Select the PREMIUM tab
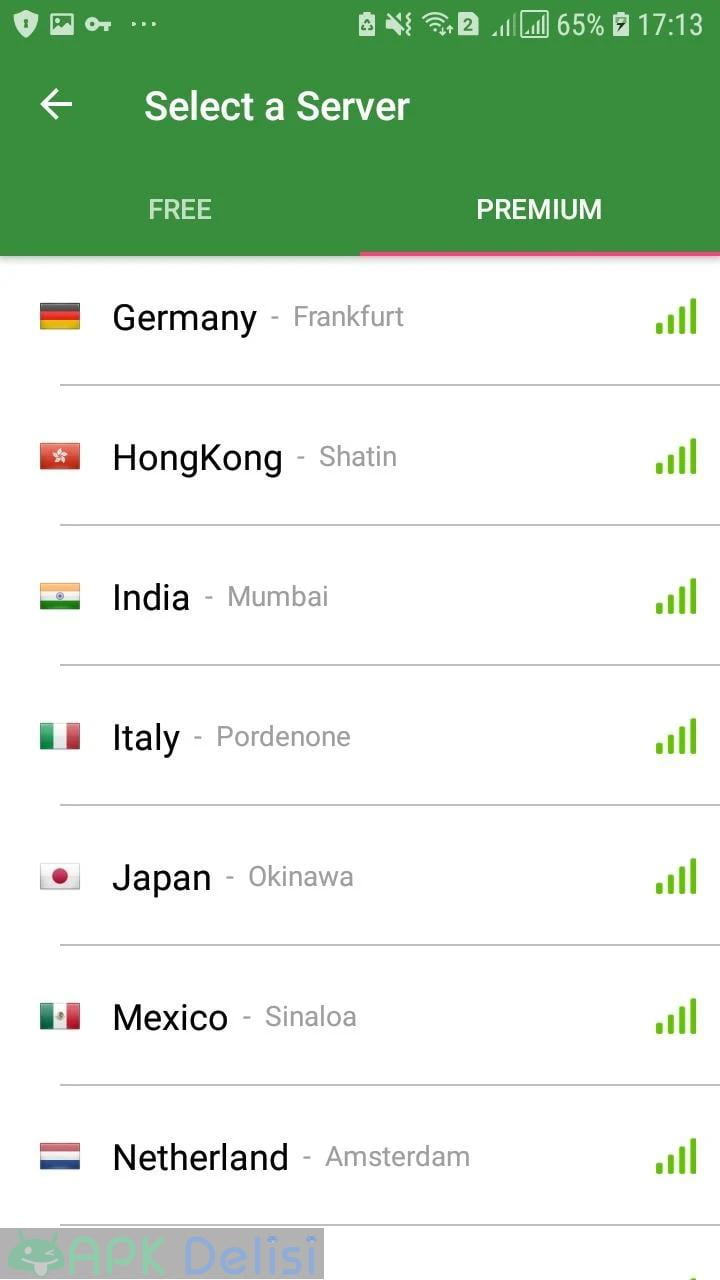The width and height of the screenshot is (720, 1280). pos(539,209)
